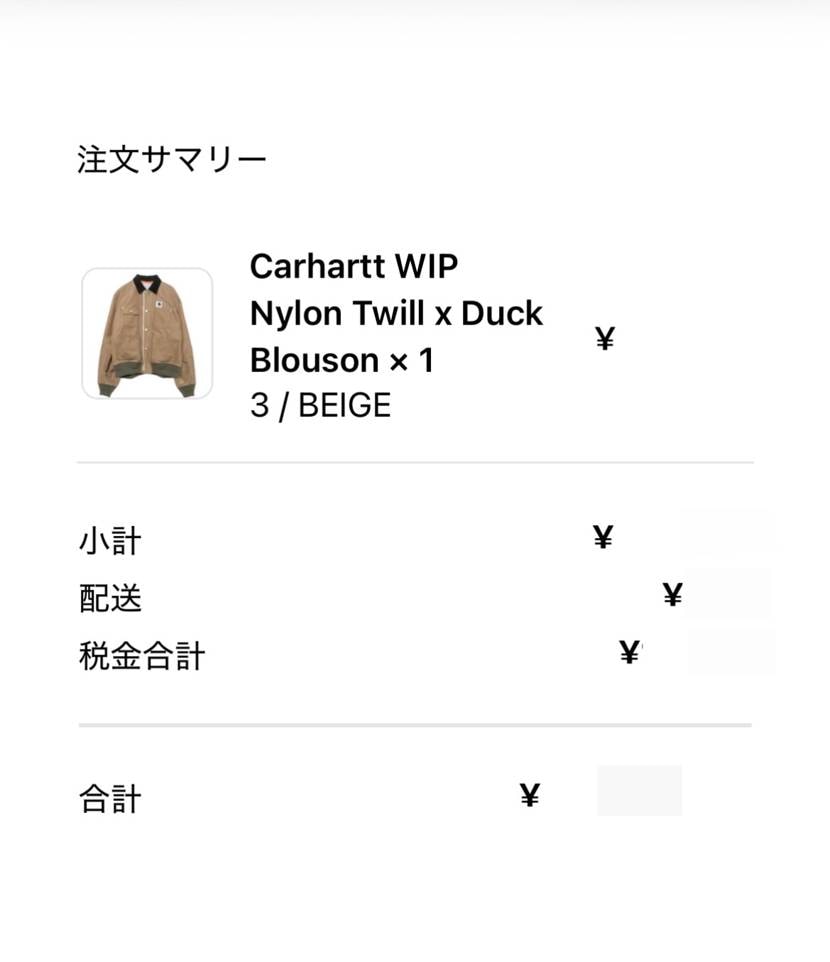This screenshot has height=962, width=830.
Task: Click the ¥ icon on the 合計 row
Action: (x=528, y=795)
